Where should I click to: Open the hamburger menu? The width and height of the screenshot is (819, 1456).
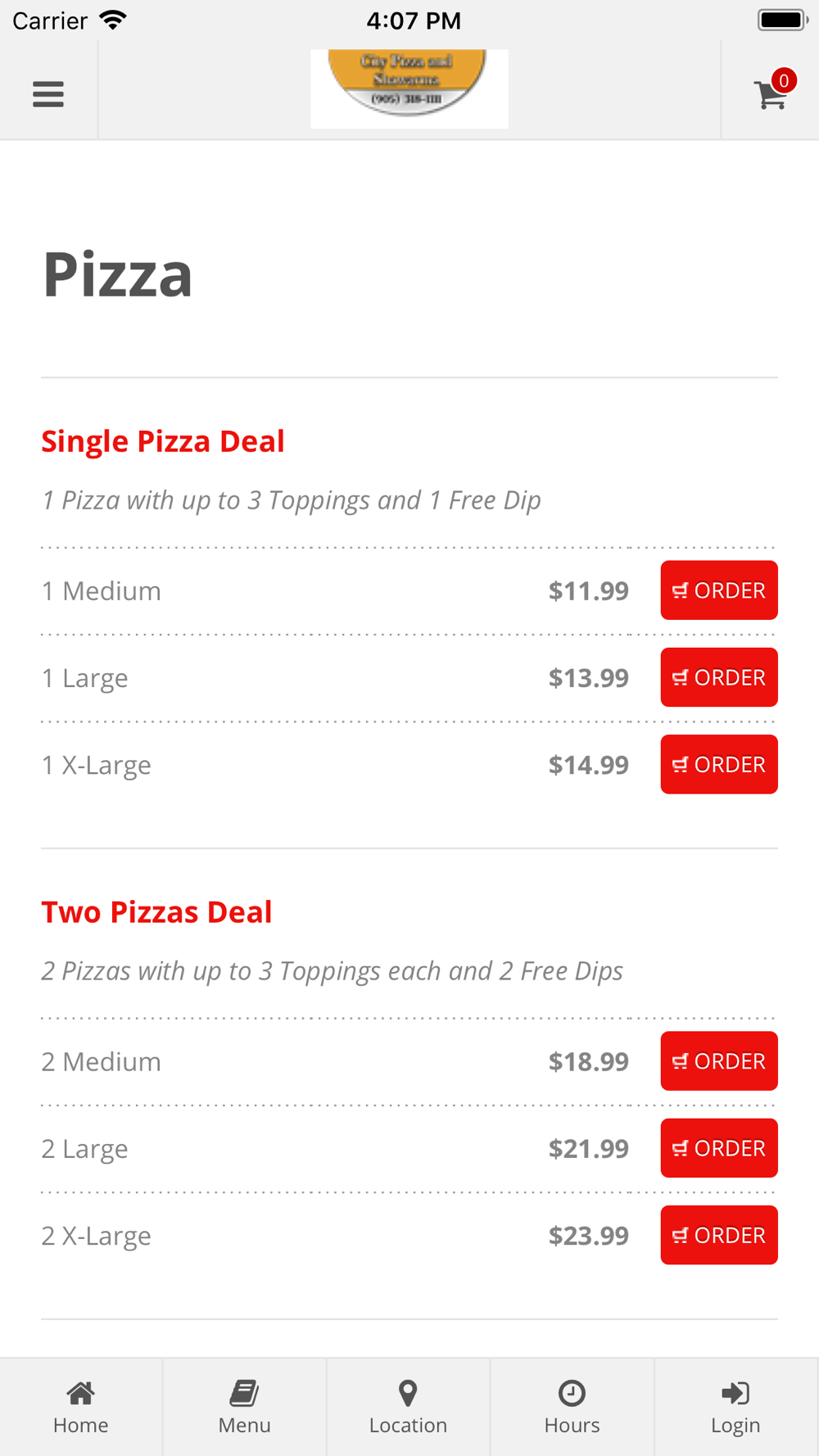[x=48, y=94]
